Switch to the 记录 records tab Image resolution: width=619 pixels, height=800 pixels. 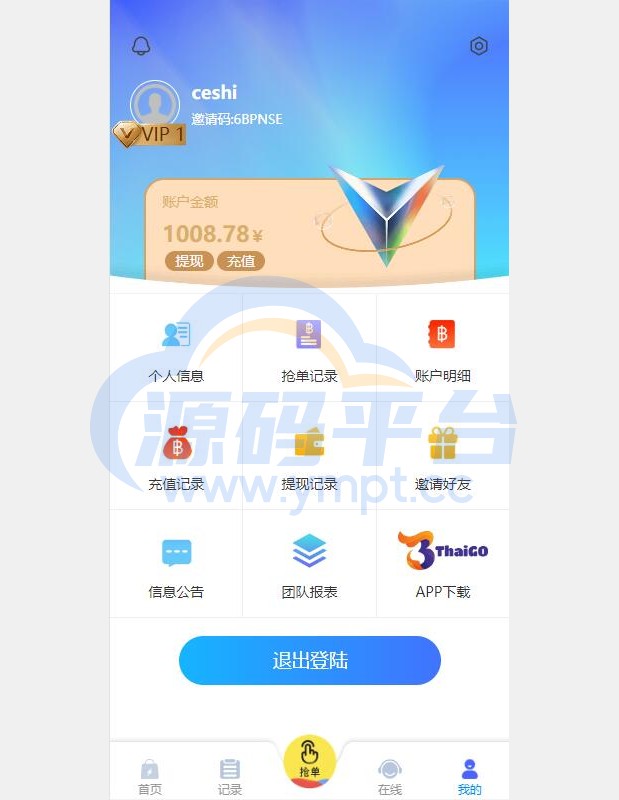[230, 776]
